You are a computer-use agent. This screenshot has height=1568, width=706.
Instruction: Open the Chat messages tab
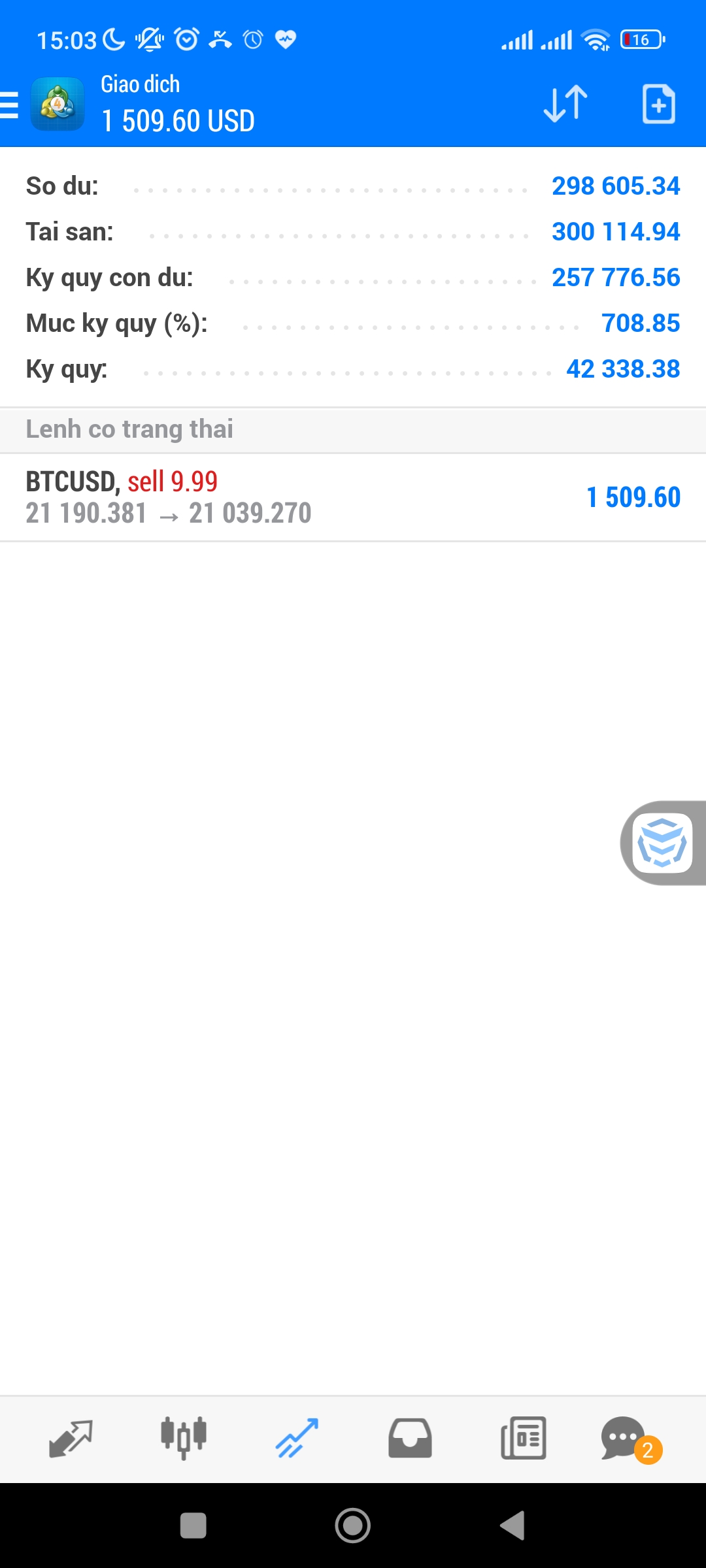(x=624, y=1439)
